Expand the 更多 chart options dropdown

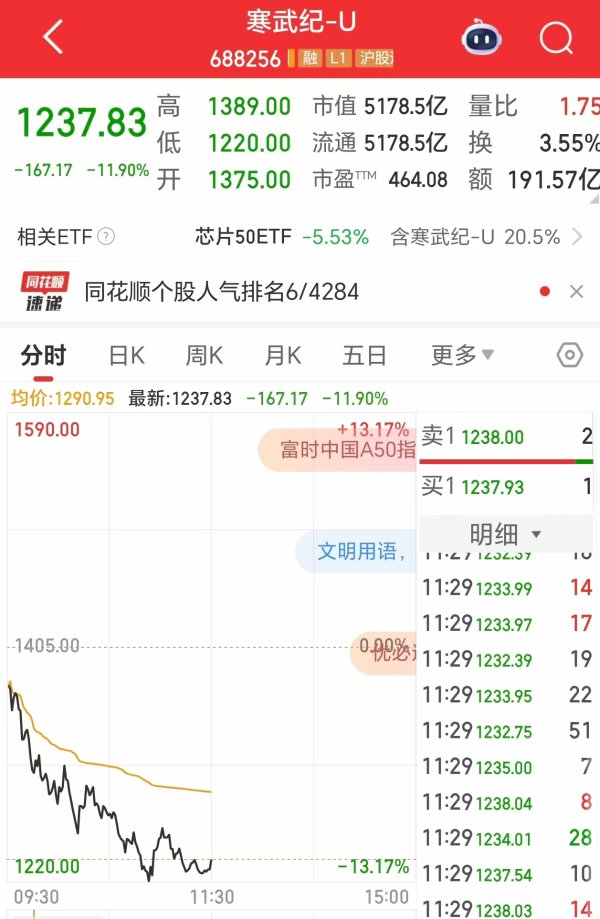coord(462,355)
